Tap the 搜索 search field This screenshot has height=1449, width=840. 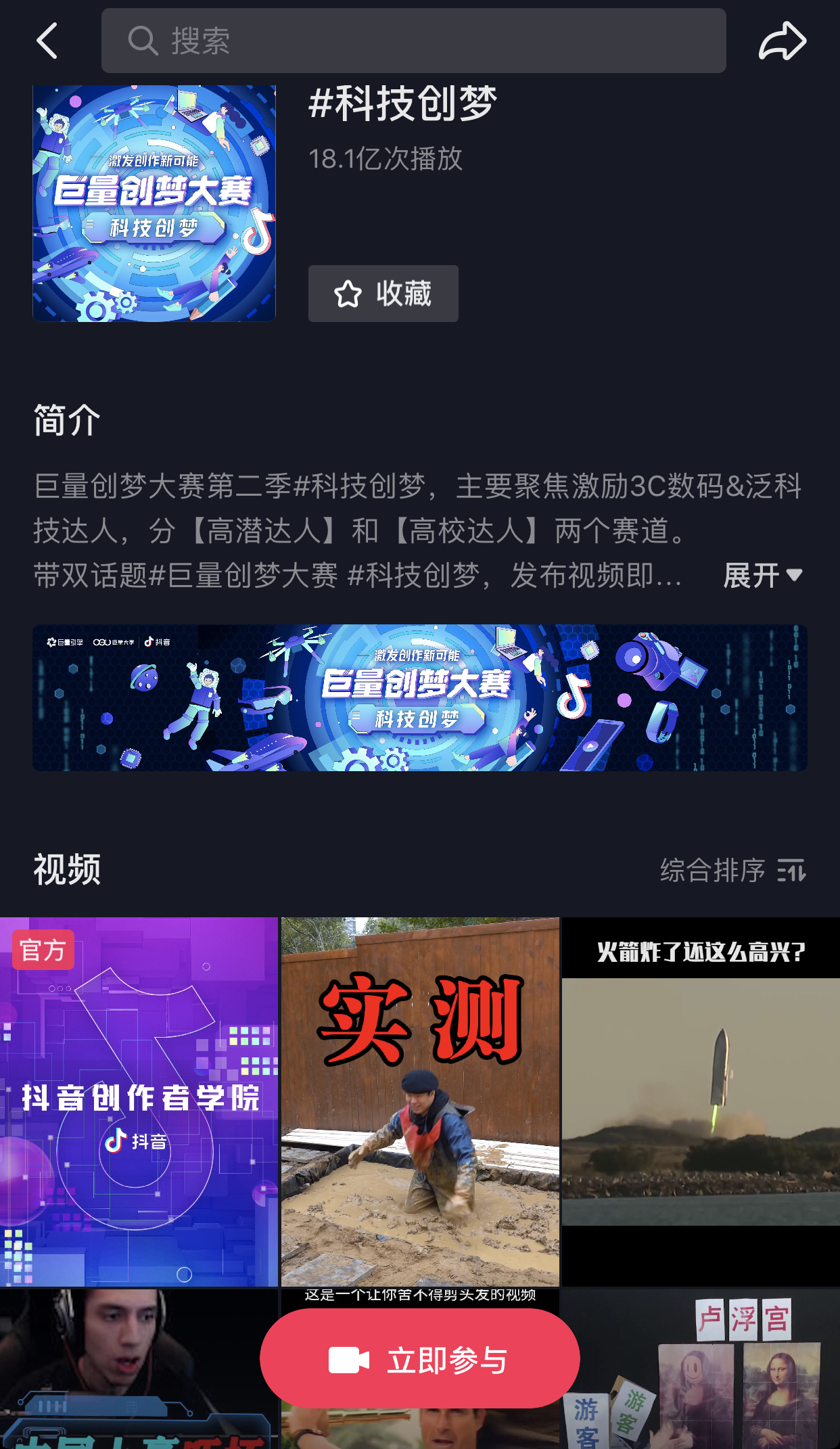point(413,41)
